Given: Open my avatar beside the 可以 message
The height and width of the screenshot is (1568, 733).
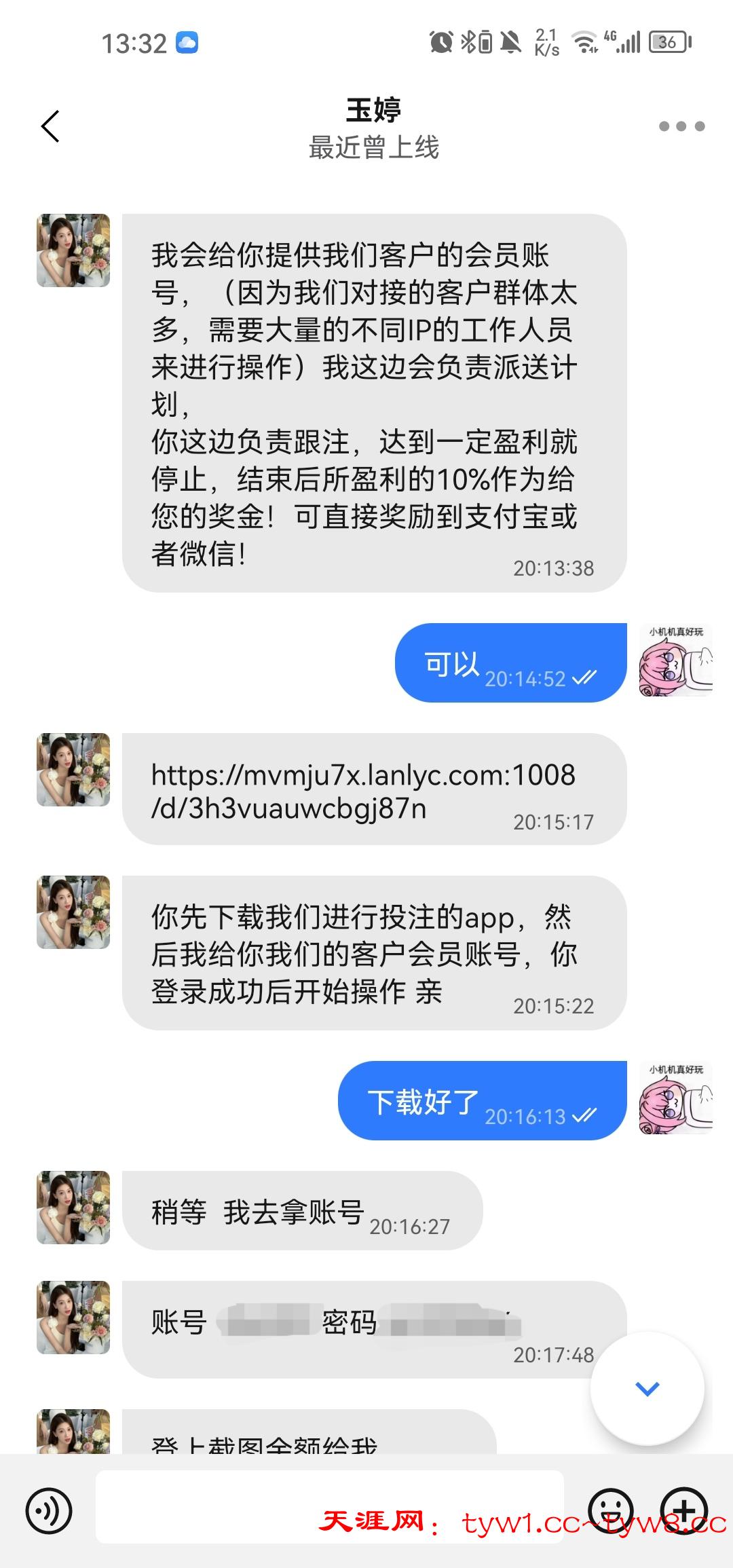Looking at the screenshot, I should coord(675,660).
